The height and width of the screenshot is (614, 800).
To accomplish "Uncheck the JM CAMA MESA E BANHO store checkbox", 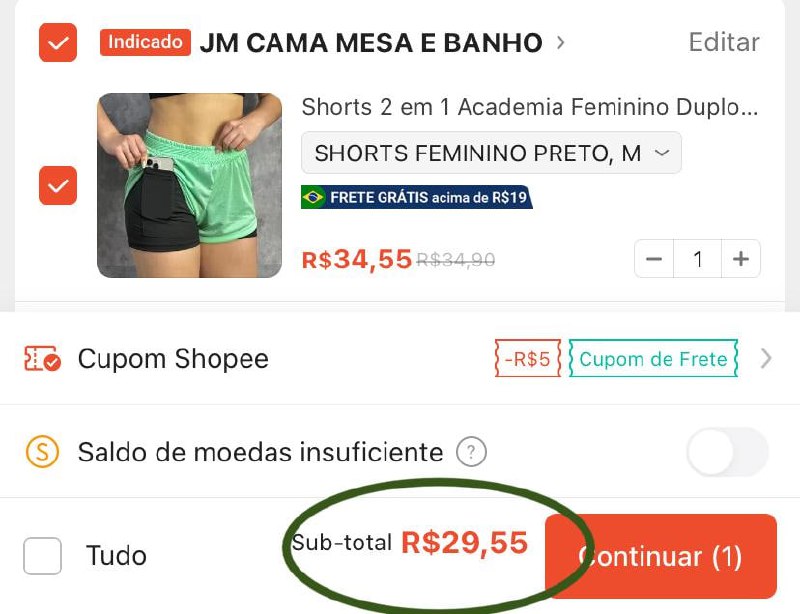I will click(x=58, y=43).
